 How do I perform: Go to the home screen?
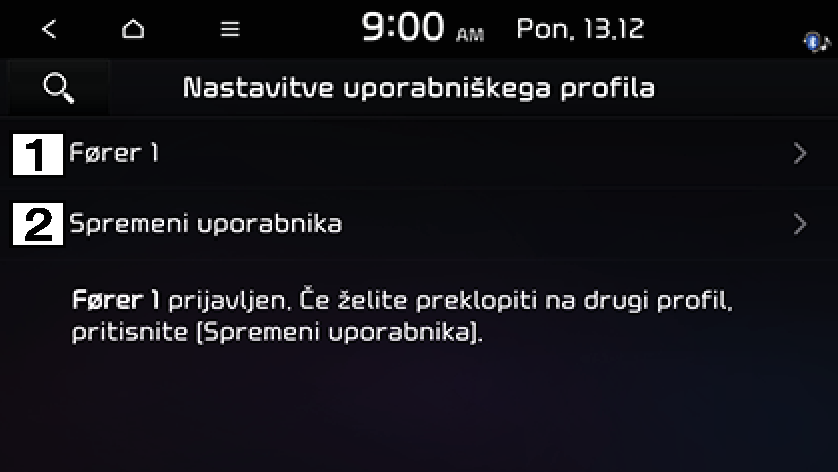(x=133, y=30)
